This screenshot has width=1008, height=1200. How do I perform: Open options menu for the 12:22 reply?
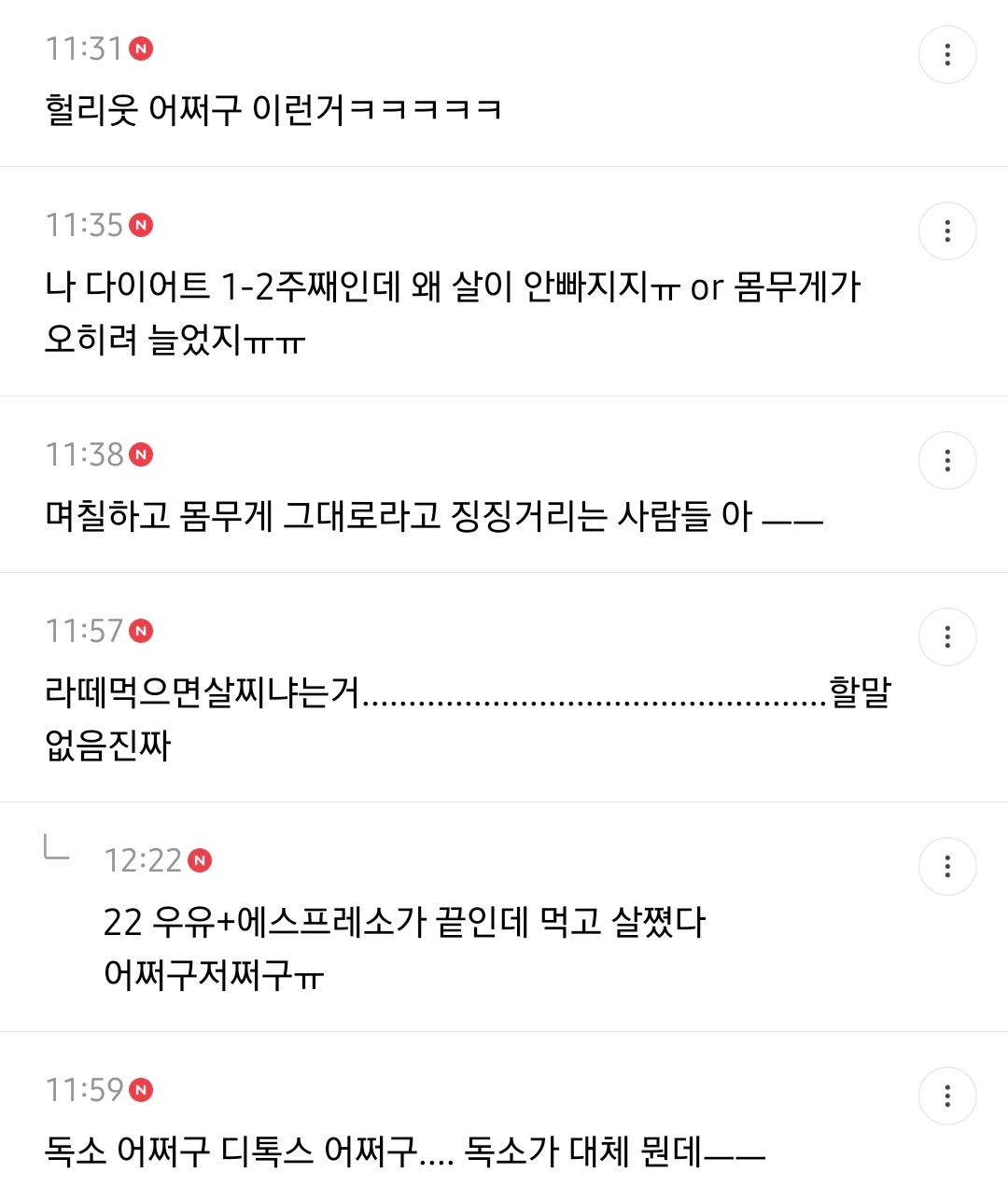(x=947, y=866)
